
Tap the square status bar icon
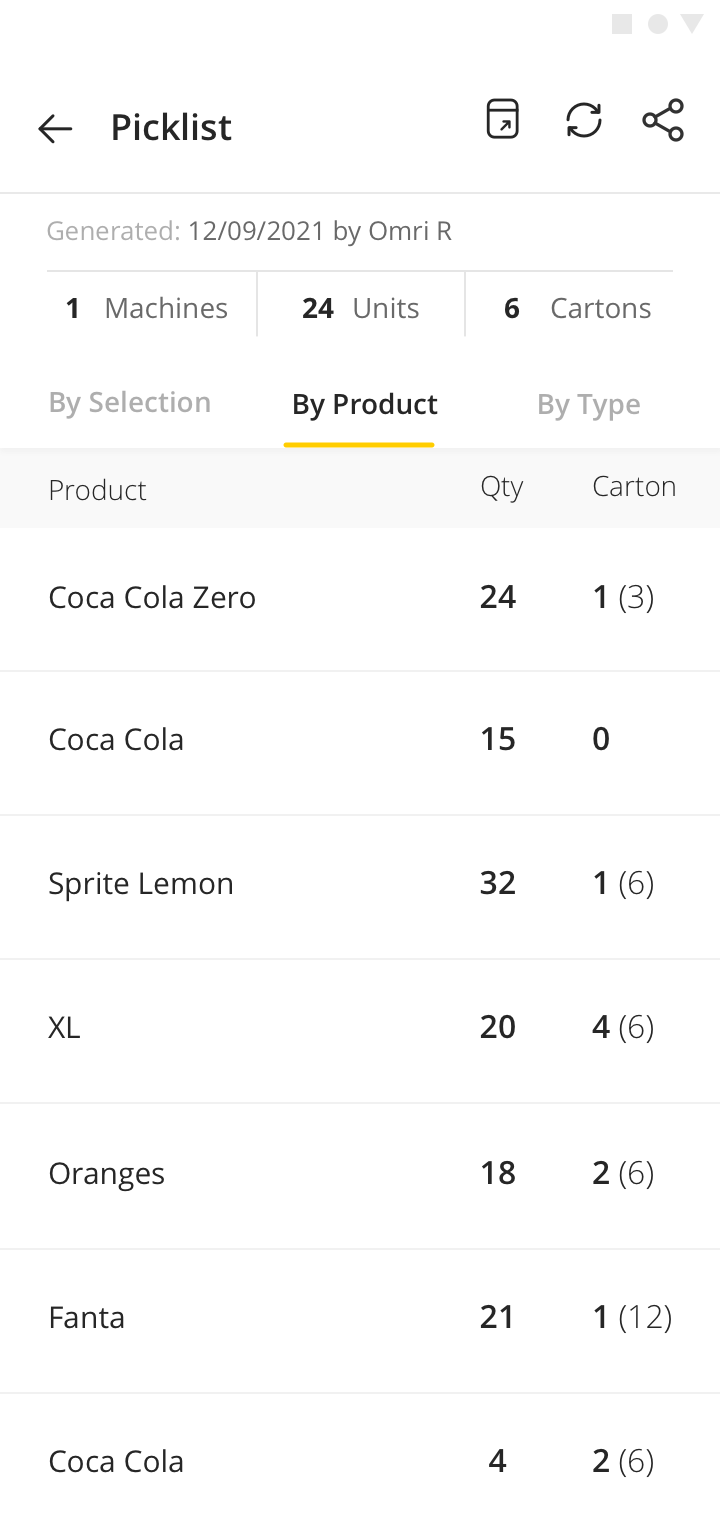[x=621, y=23]
